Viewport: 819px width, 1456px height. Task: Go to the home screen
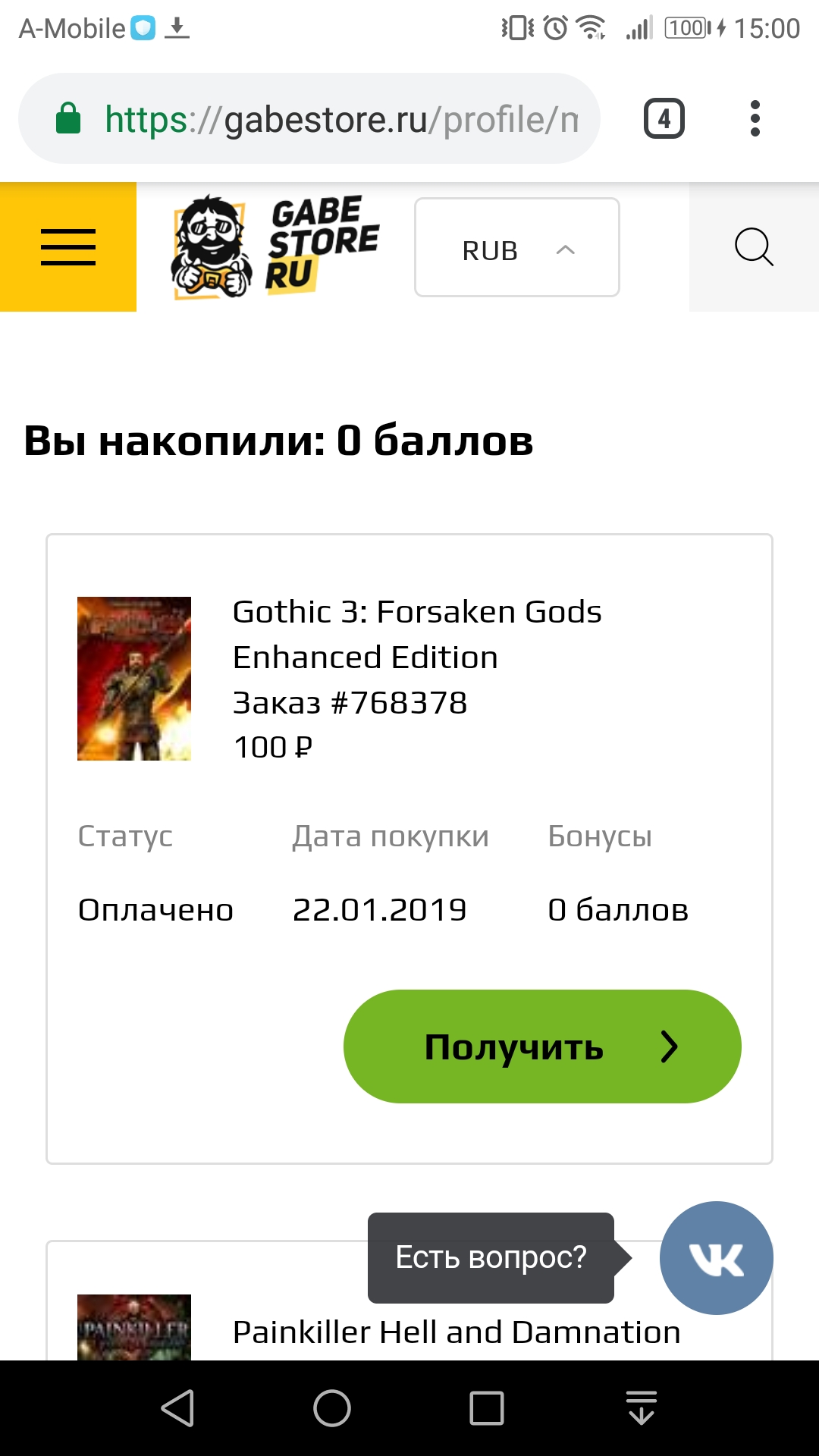pos(332,1408)
